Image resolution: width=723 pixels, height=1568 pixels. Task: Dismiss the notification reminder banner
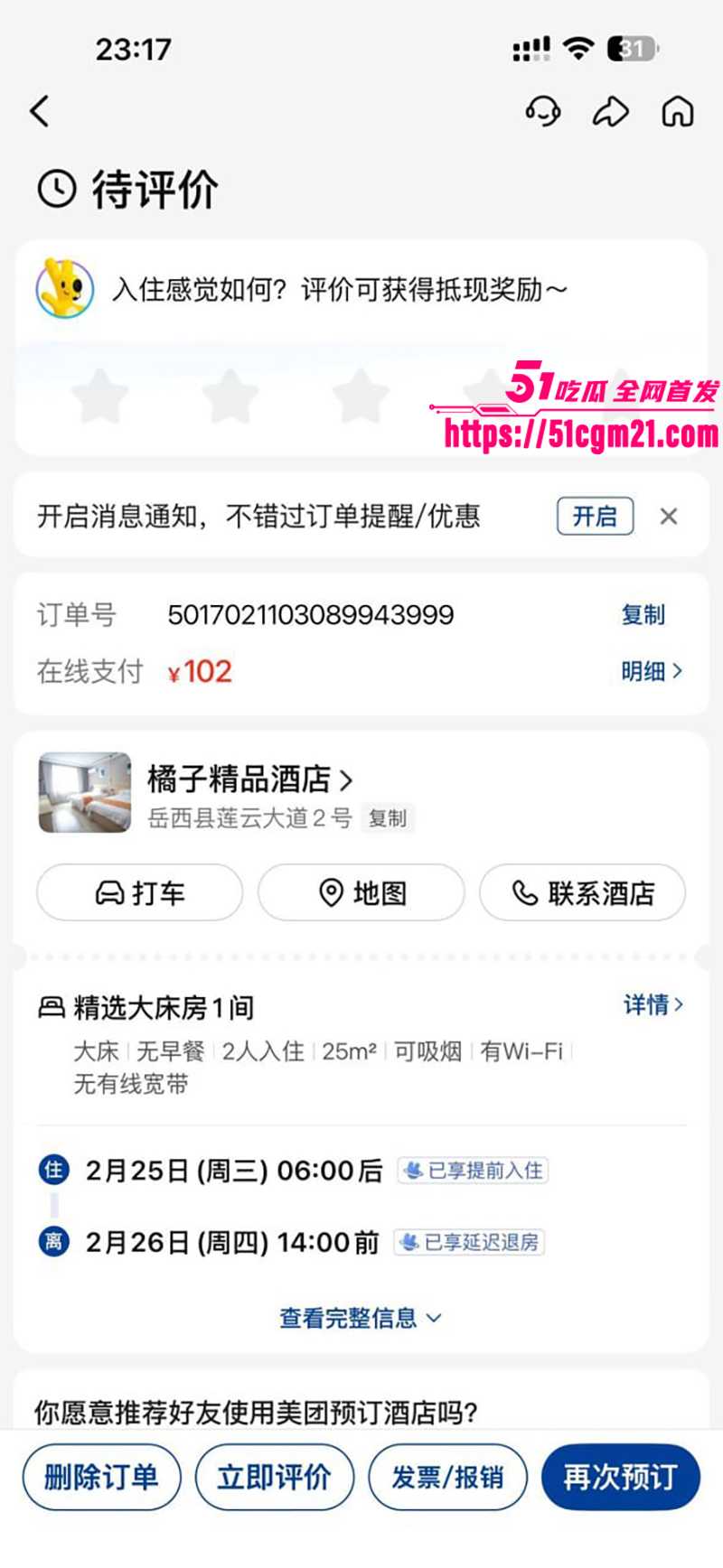pos(669,516)
